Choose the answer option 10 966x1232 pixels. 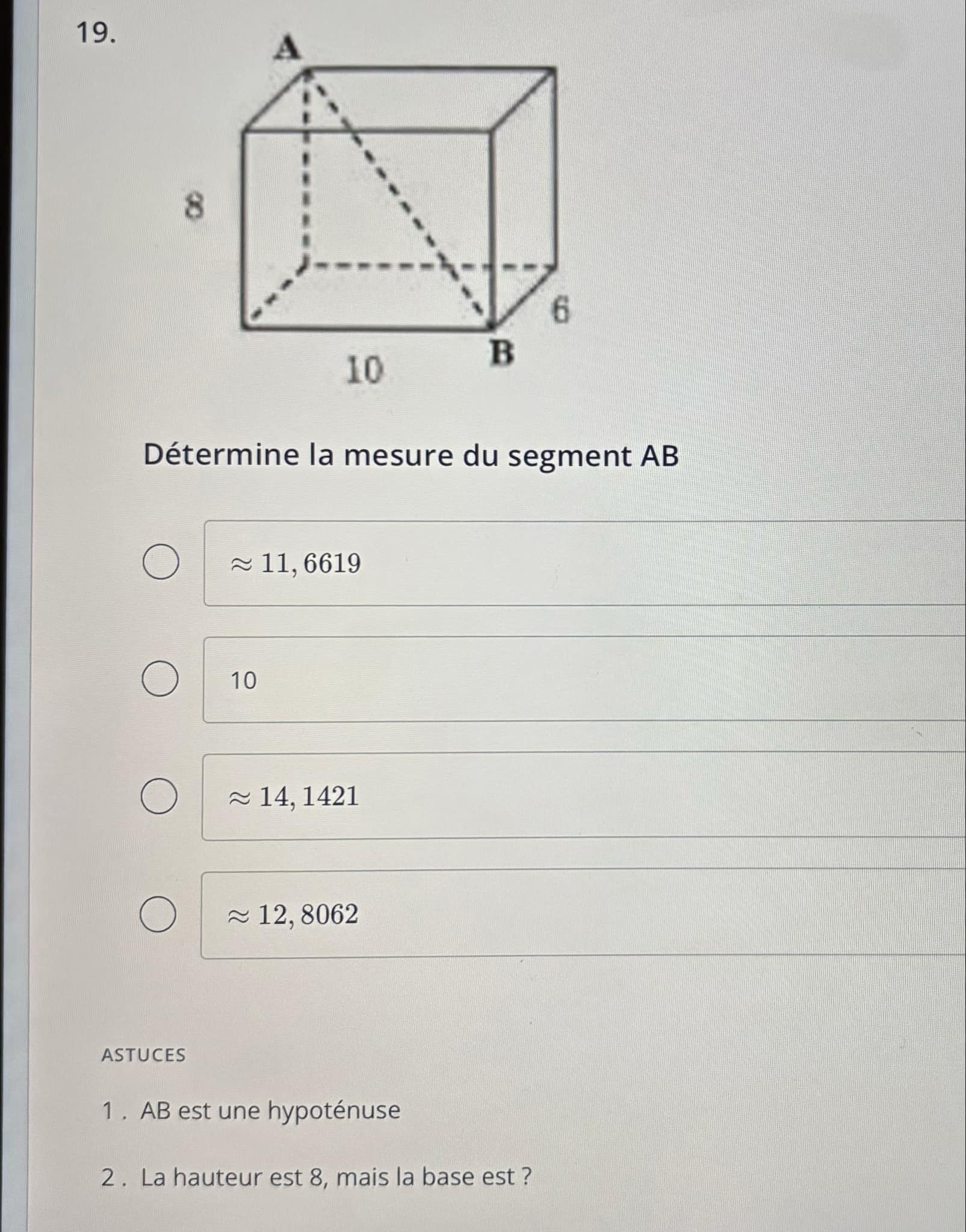point(160,680)
